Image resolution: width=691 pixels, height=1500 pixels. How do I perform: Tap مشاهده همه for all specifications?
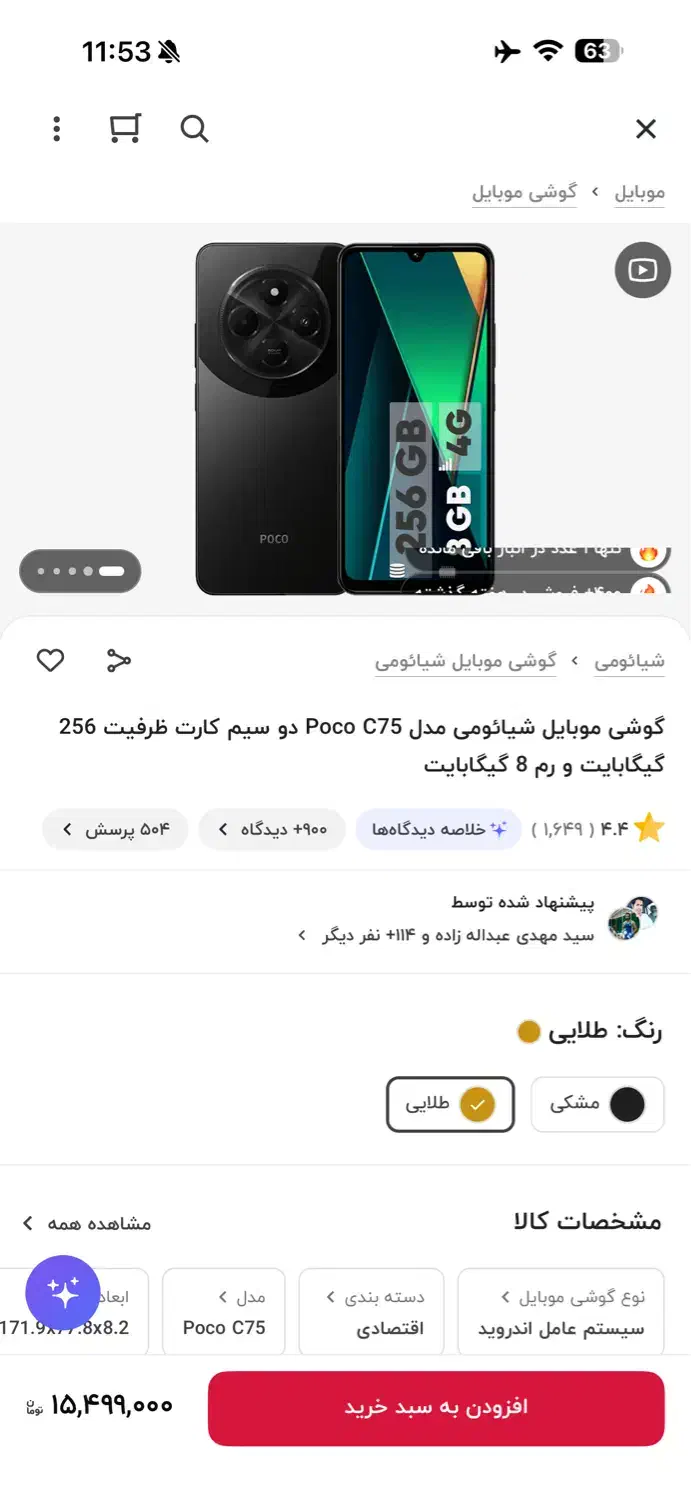[87, 1223]
